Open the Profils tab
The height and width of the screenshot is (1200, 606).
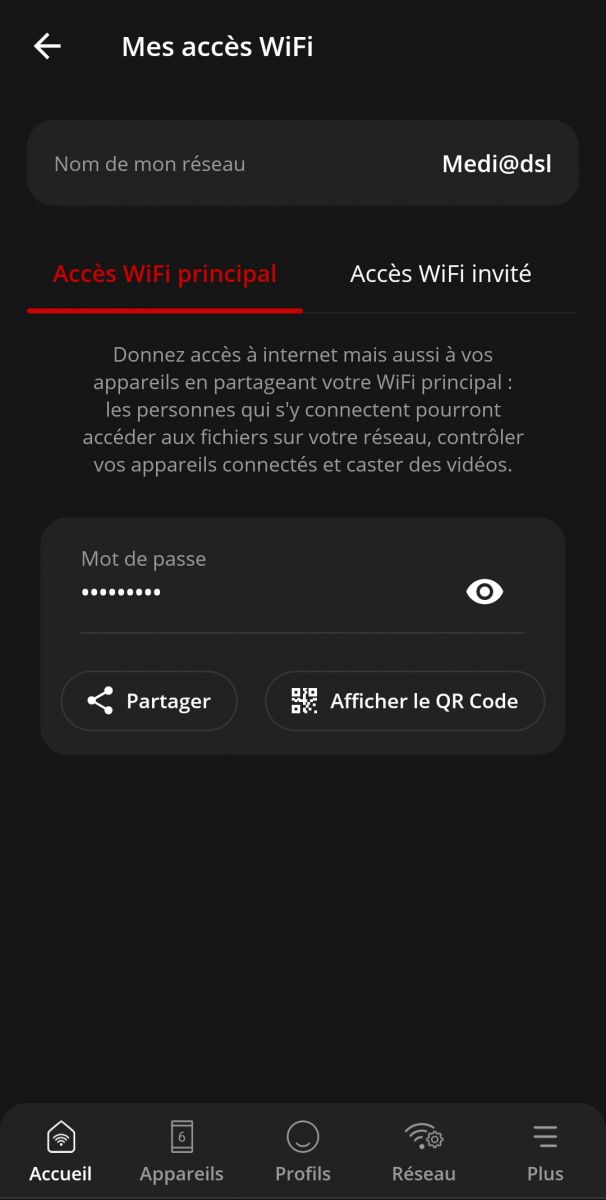tap(303, 1151)
